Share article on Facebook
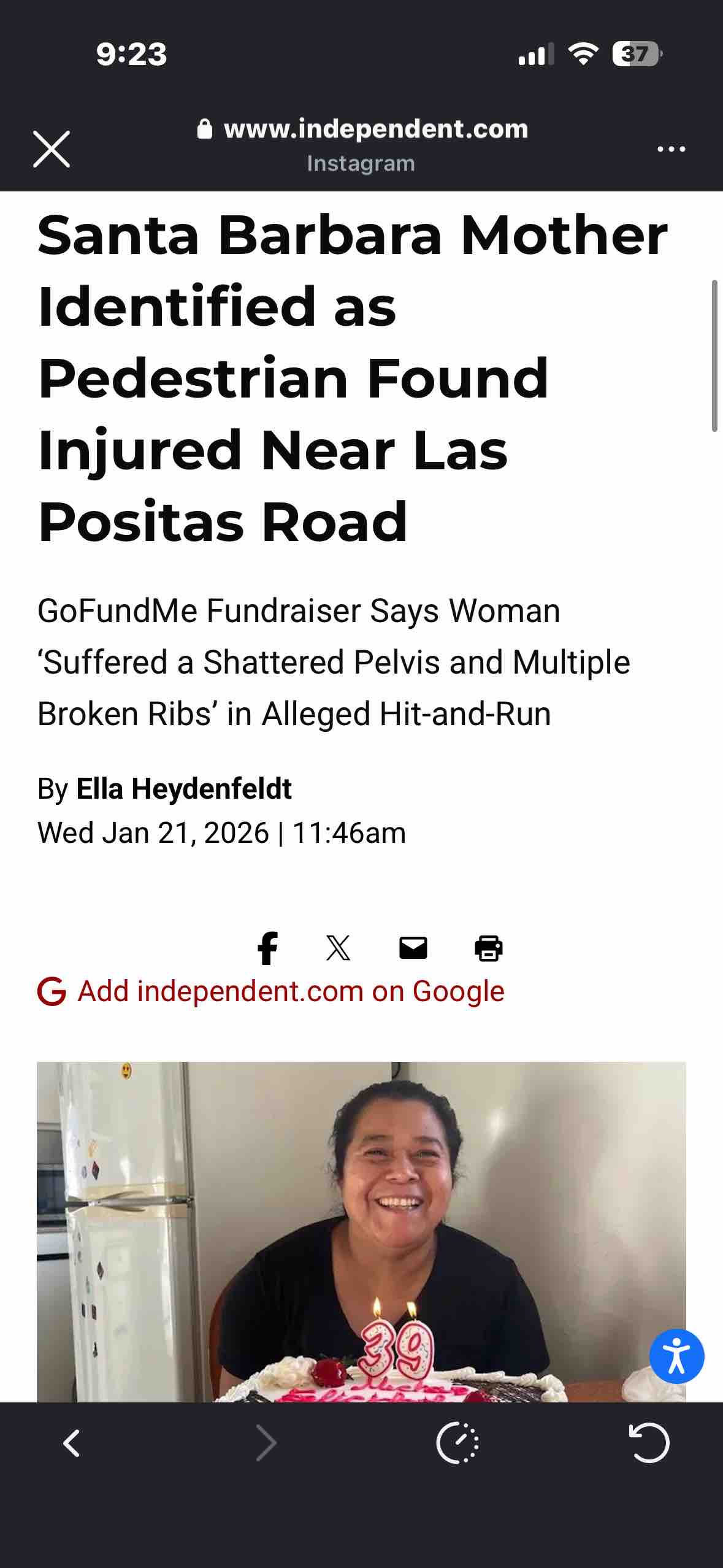 coord(267,948)
